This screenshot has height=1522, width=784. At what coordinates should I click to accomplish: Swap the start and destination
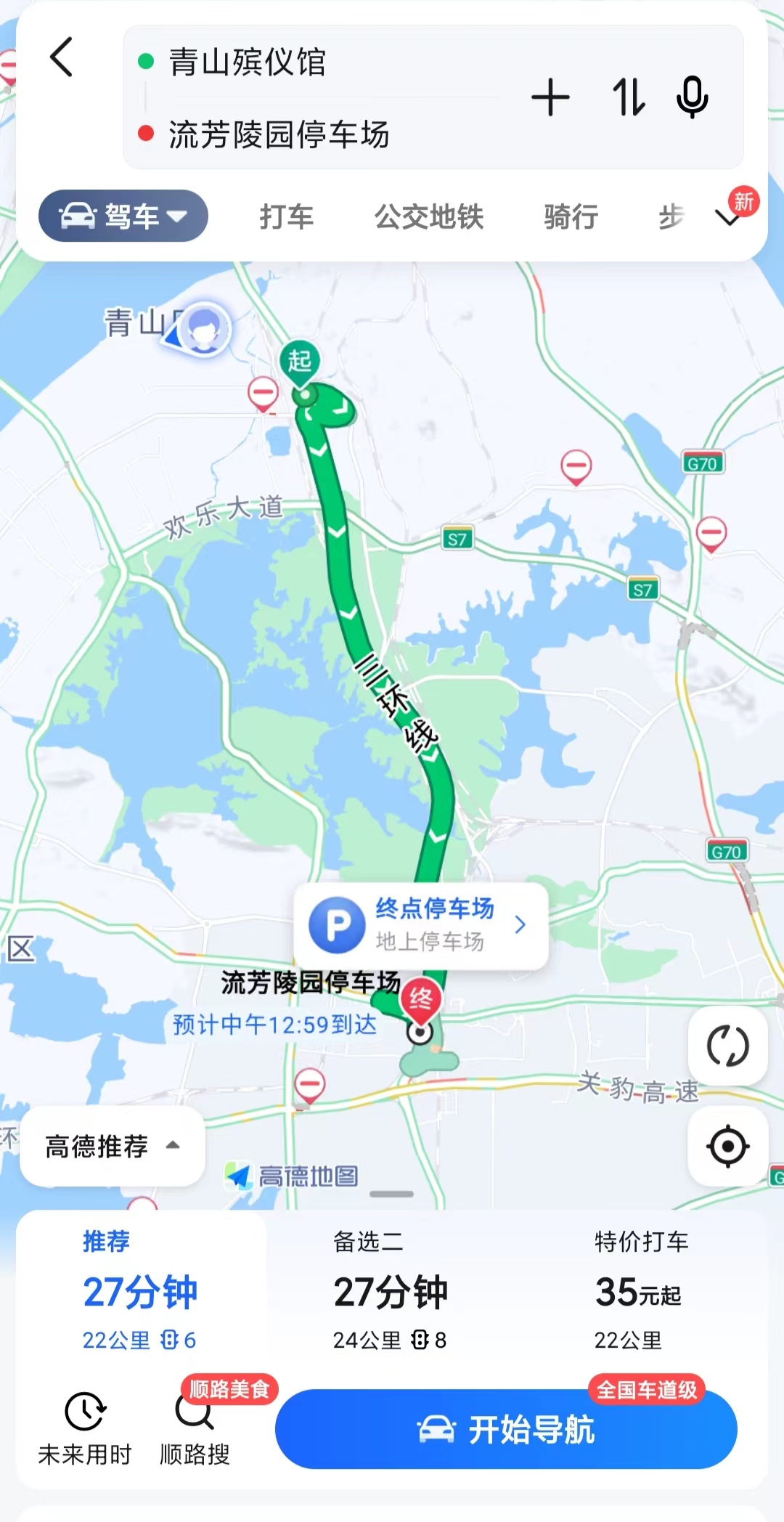coord(629,98)
